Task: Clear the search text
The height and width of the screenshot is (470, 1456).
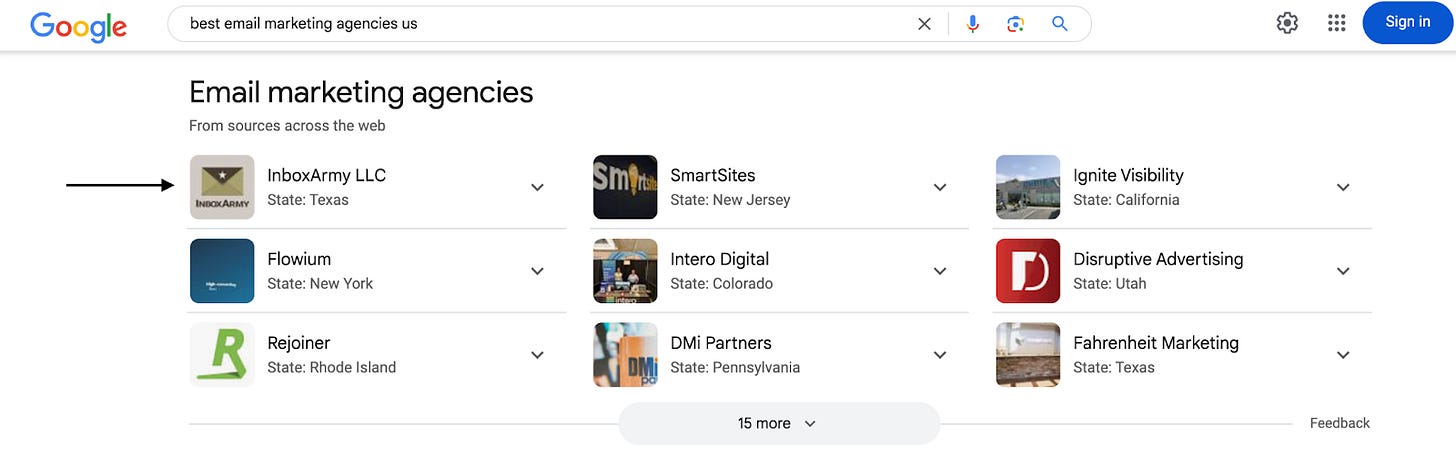Action: pos(924,24)
